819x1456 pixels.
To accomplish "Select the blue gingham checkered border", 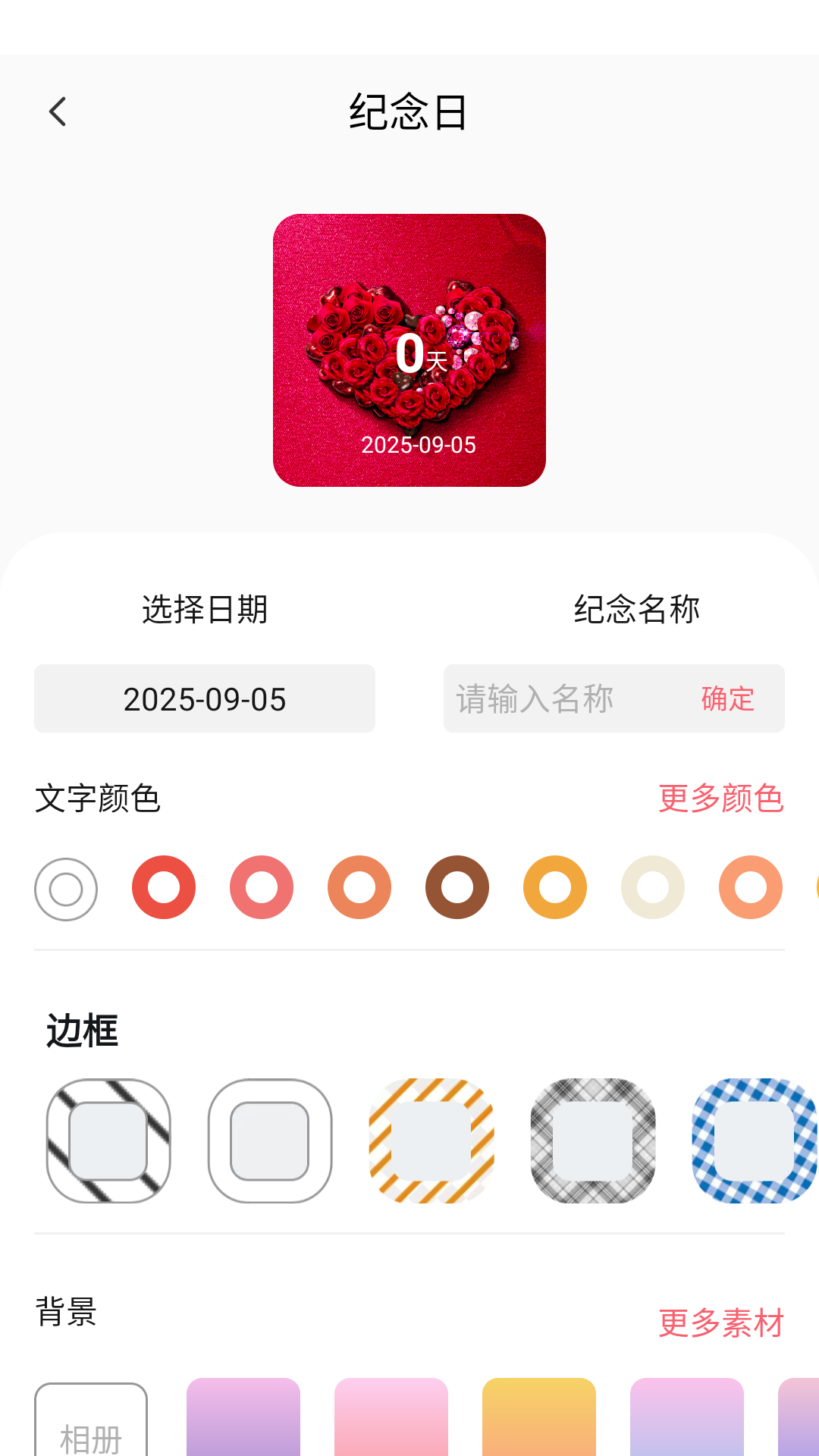I will pyautogui.click(x=755, y=1141).
